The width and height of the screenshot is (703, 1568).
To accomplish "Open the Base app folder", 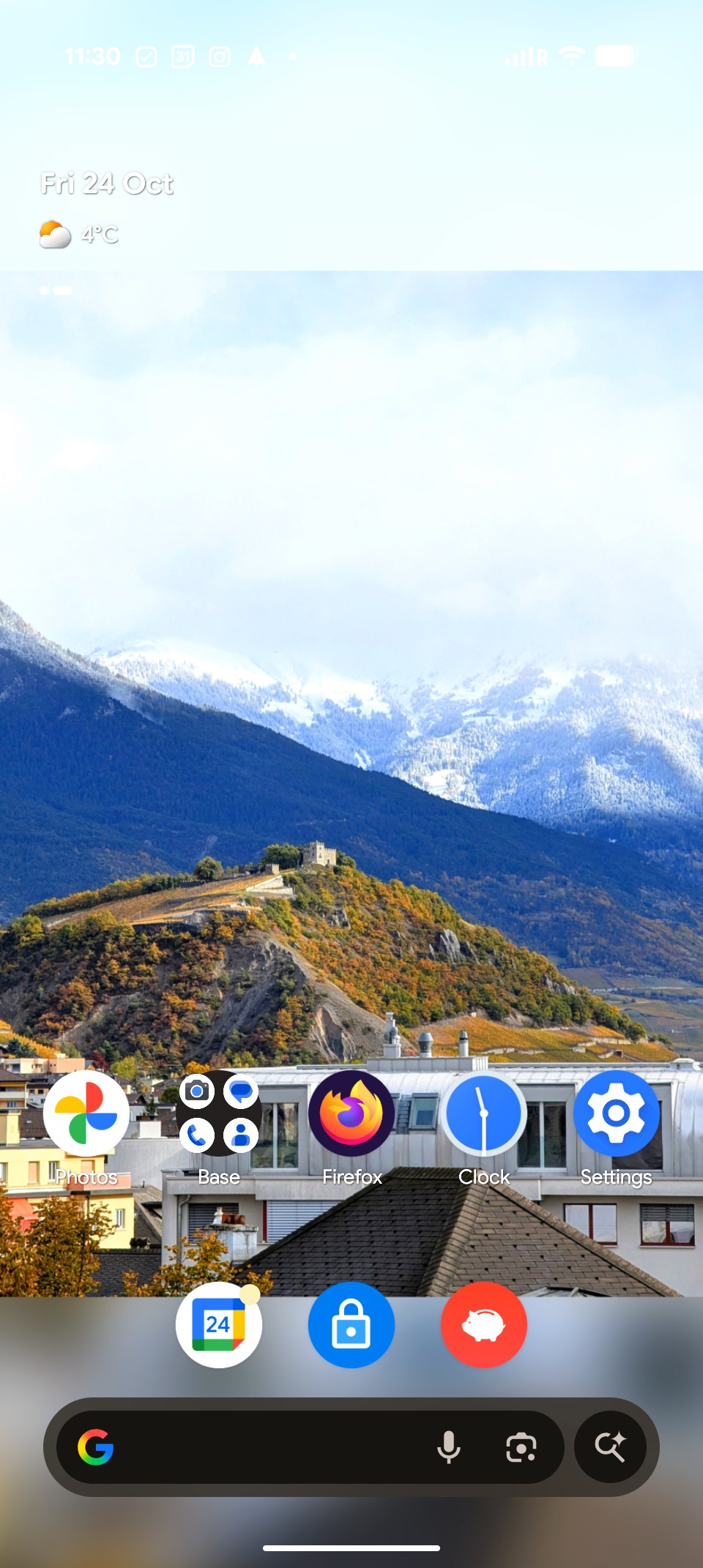I will (x=219, y=1113).
